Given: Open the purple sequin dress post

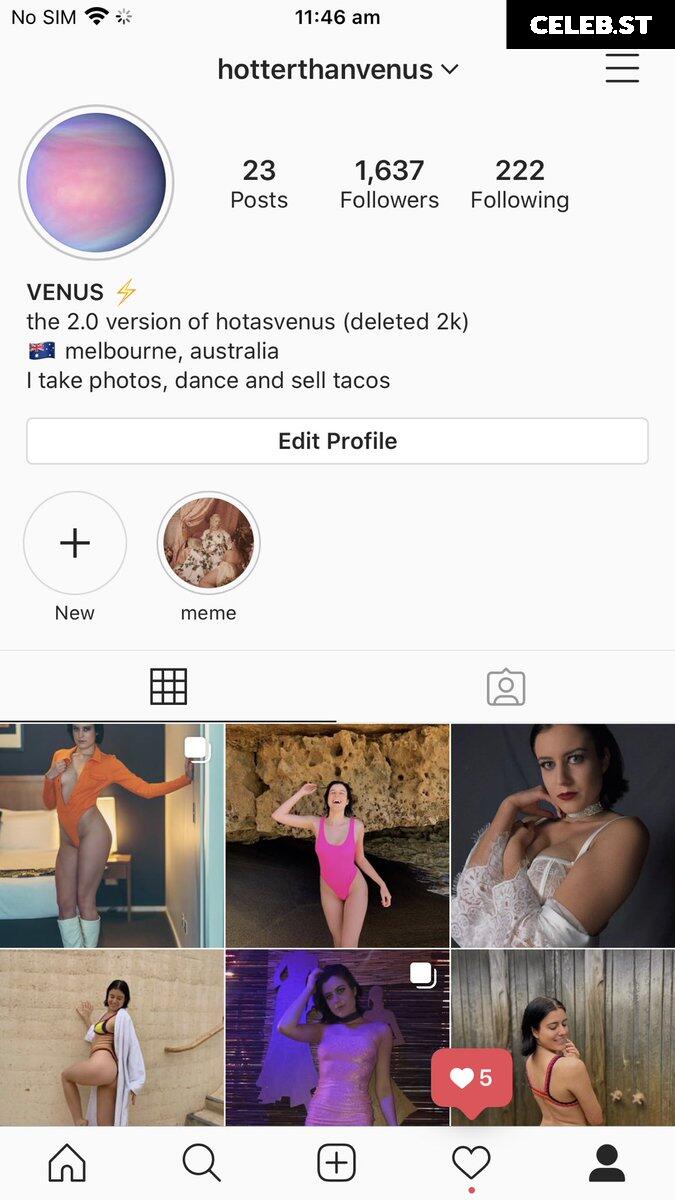Looking at the screenshot, I should [337, 1038].
